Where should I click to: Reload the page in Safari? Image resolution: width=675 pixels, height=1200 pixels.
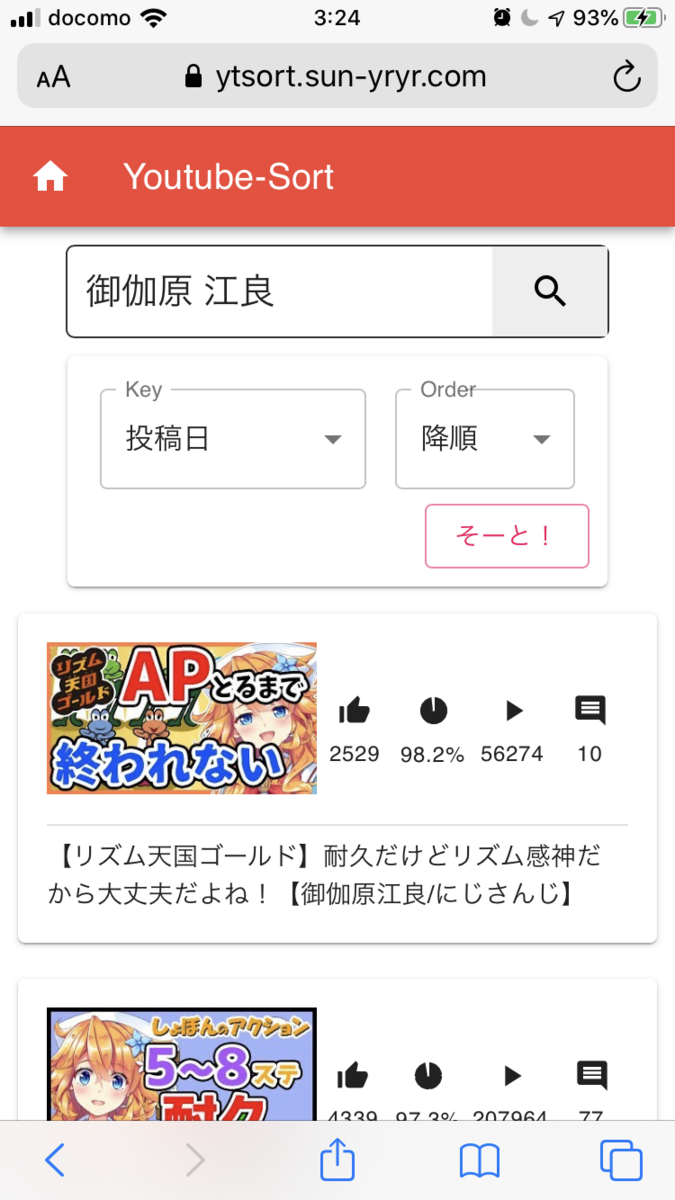(627, 77)
